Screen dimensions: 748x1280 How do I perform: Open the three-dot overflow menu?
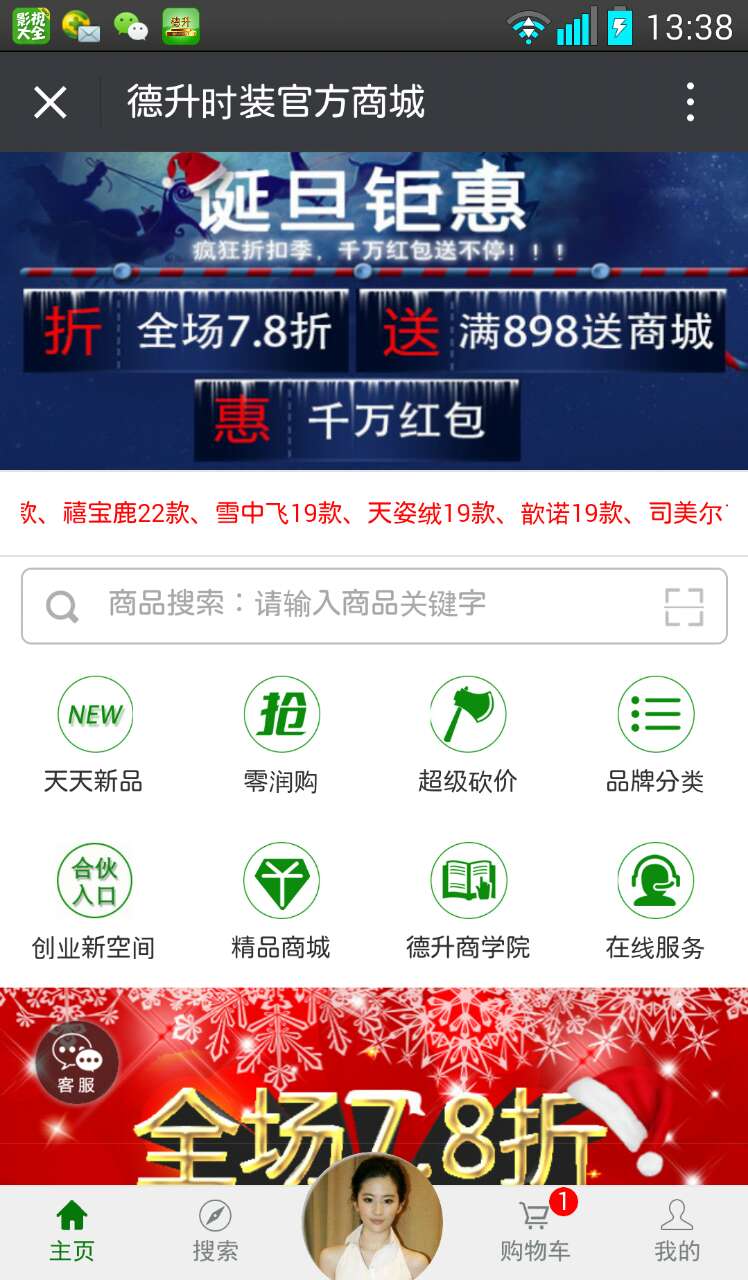click(x=690, y=102)
